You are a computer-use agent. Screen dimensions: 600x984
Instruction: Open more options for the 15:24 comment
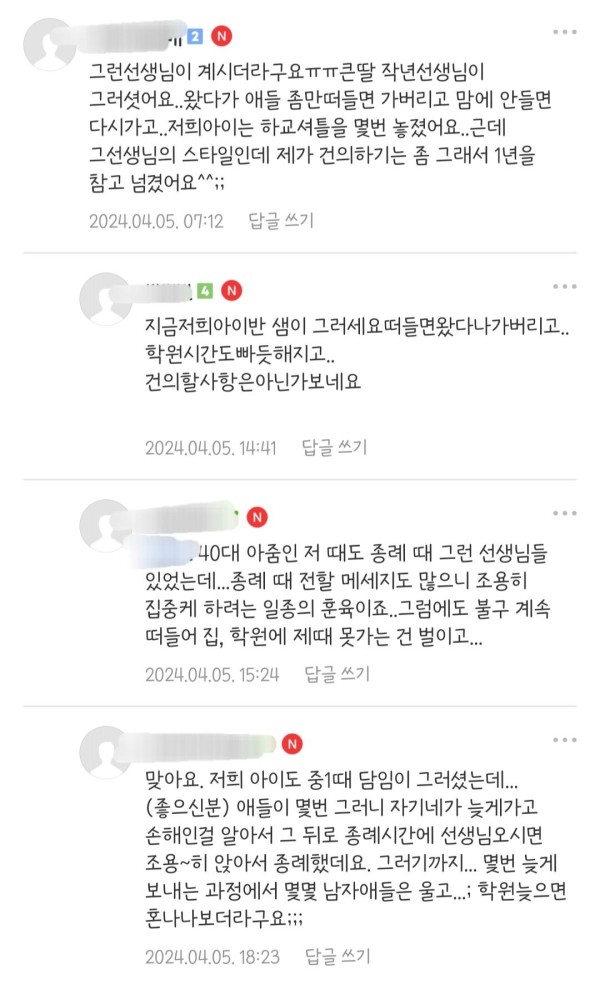coord(566,513)
